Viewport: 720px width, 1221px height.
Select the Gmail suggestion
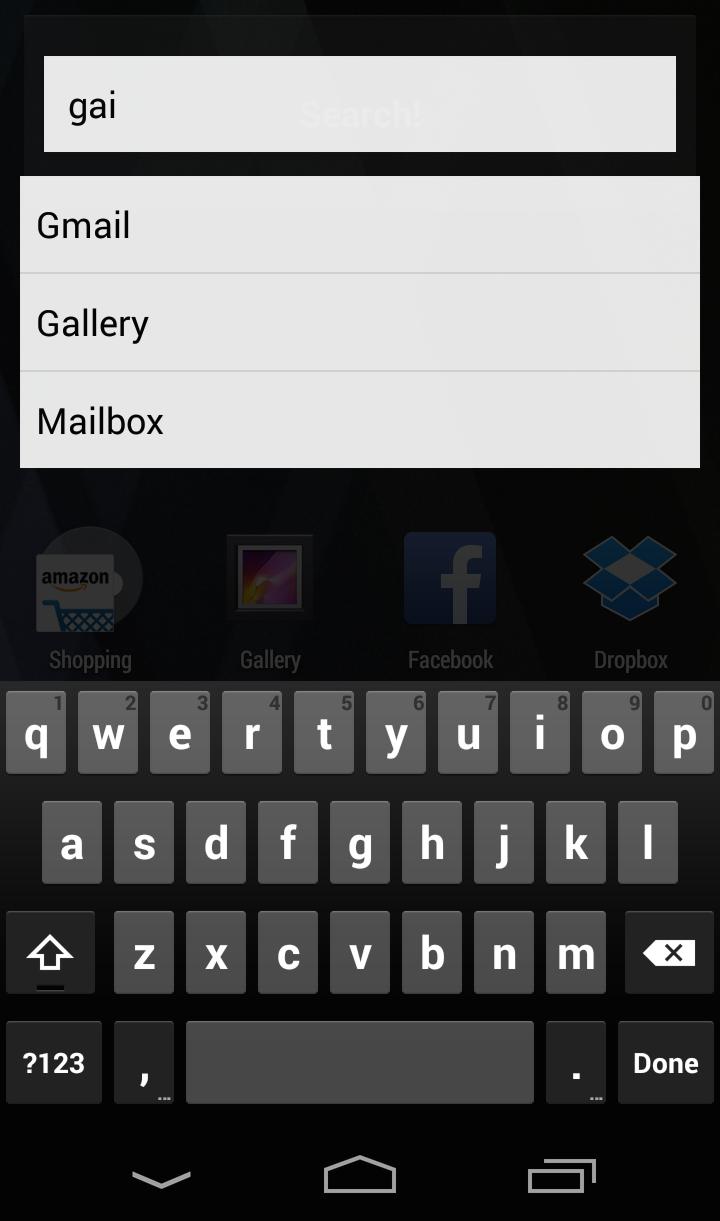pyautogui.click(x=360, y=225)
